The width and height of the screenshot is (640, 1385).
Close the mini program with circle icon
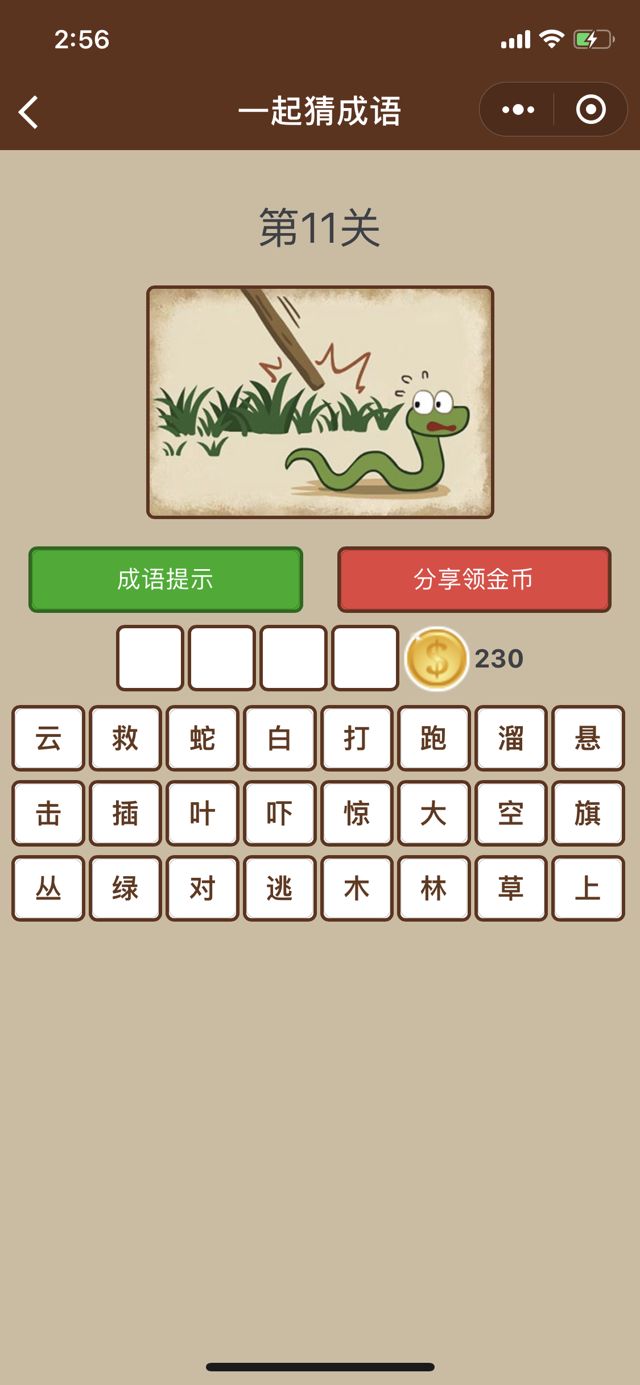(591, 110)
